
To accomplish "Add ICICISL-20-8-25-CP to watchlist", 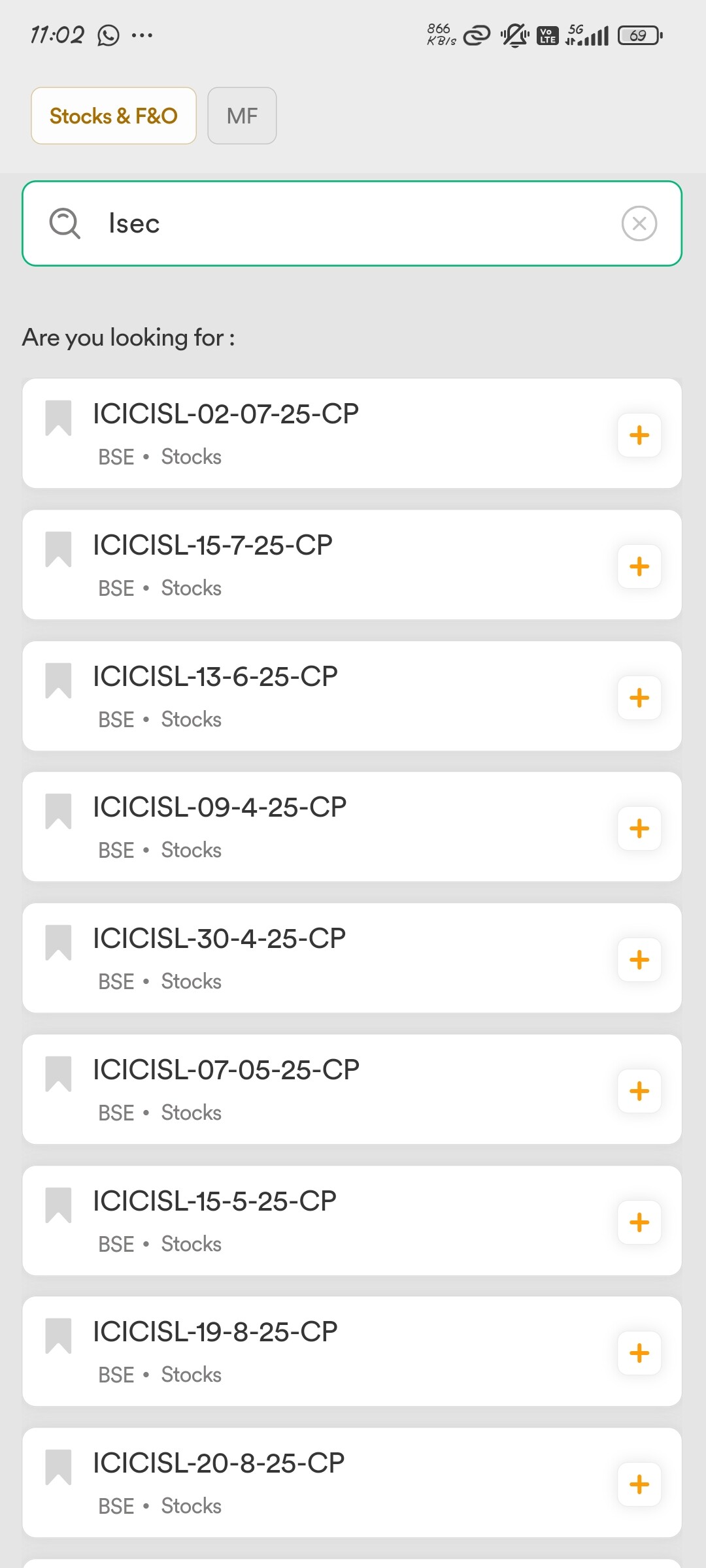I will (639, 1484).
